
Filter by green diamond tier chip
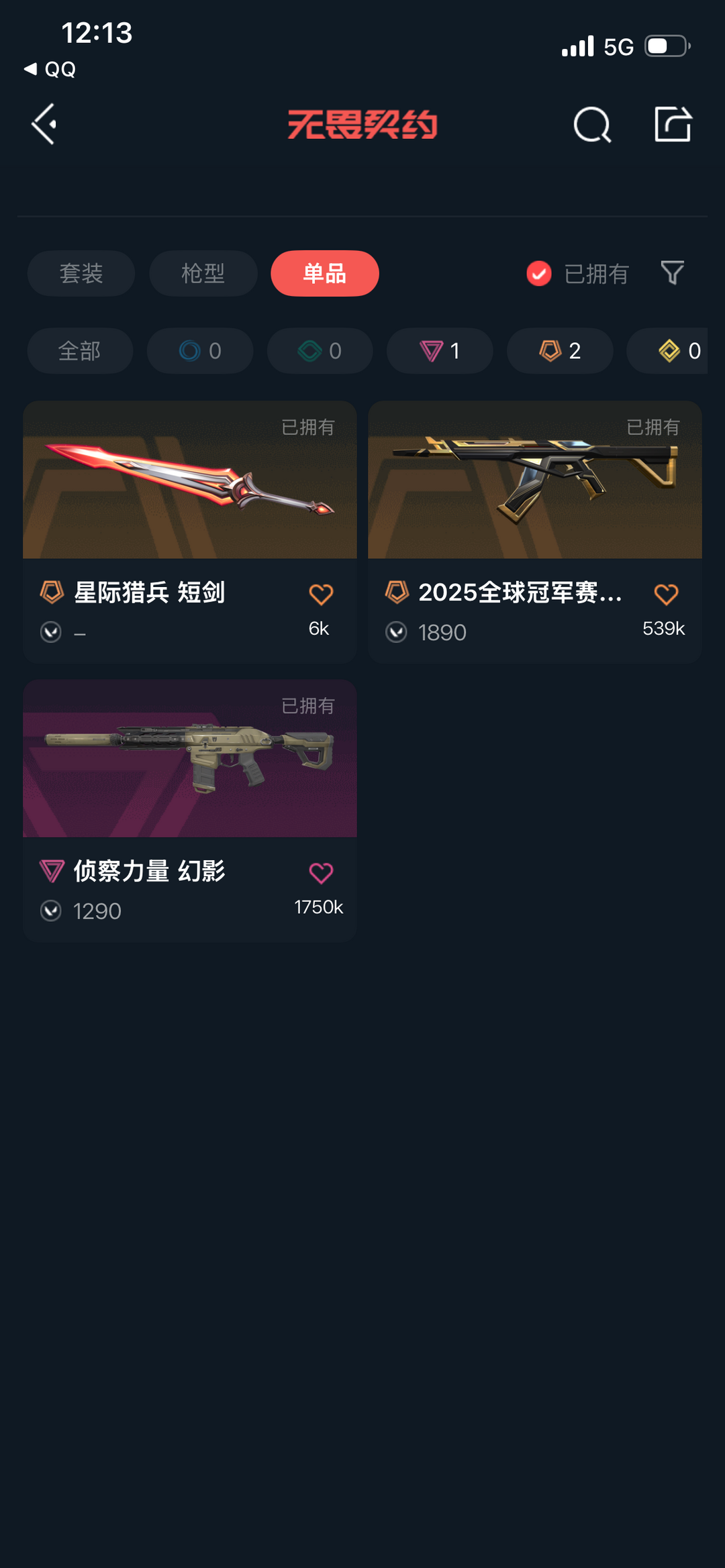320,351
